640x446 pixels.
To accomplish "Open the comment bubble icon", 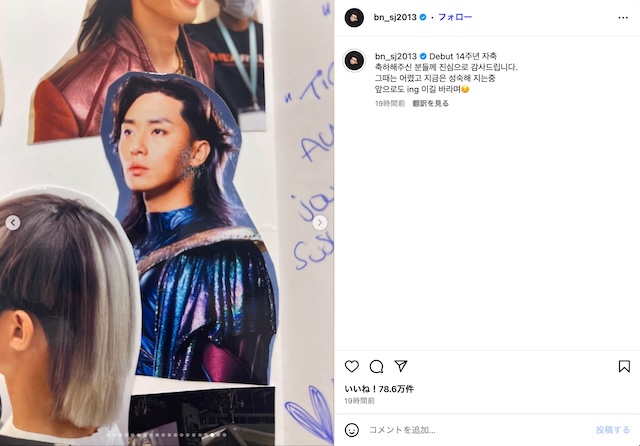I will coord(376,367).
